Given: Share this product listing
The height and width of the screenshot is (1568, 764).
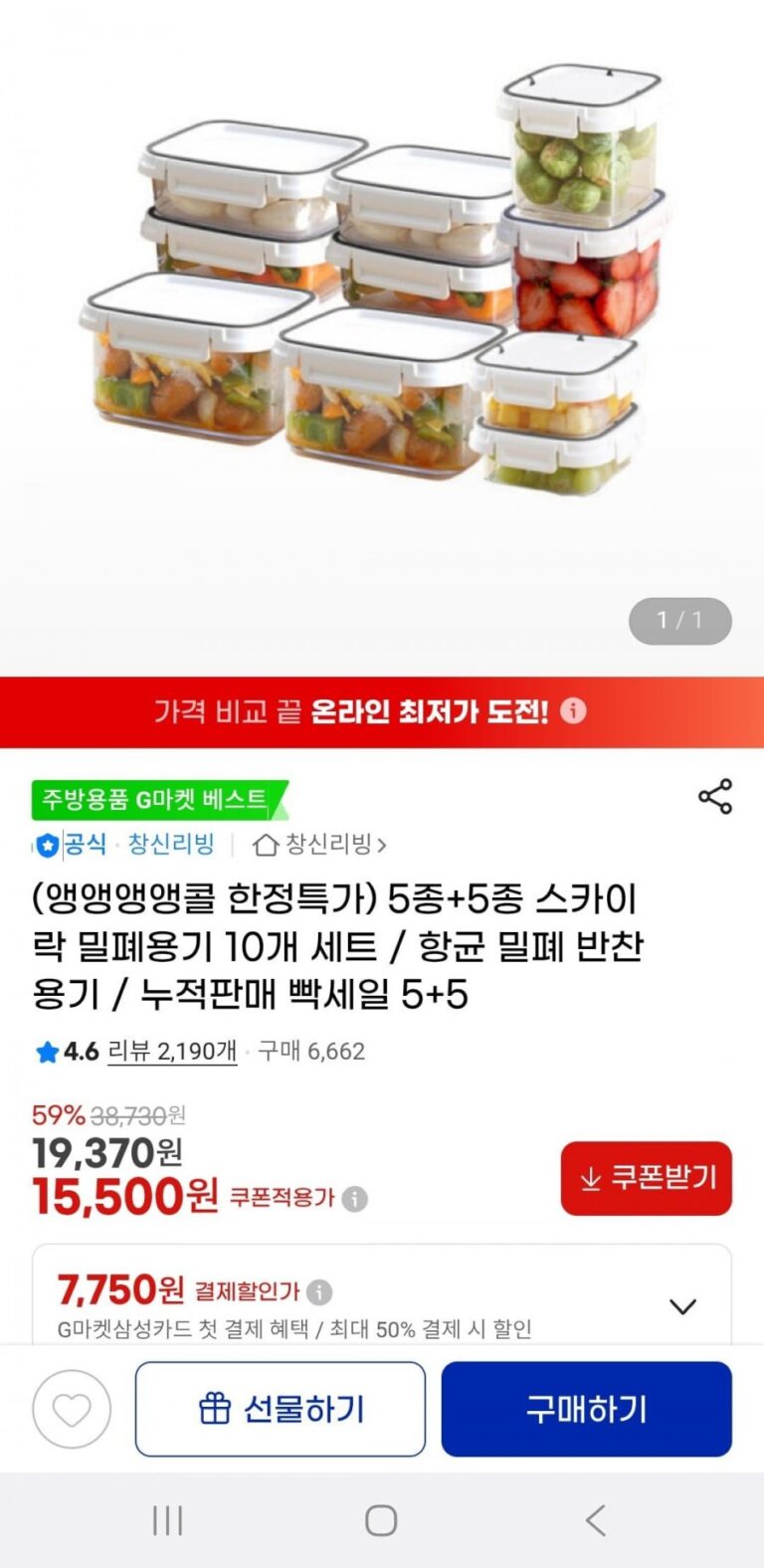Looking at the screenshot, I should [715, 797].
